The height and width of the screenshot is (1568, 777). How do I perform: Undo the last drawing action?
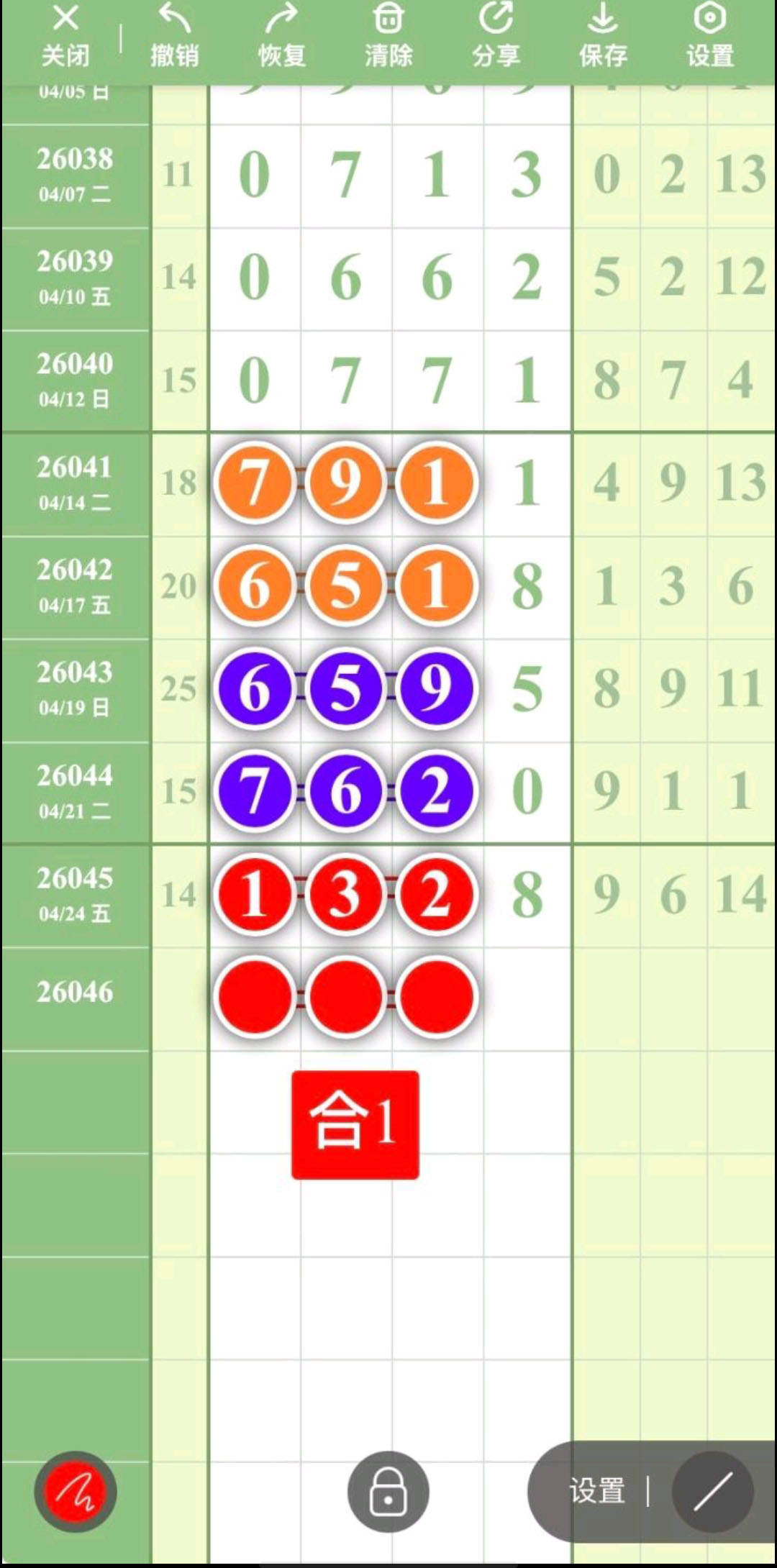(174, 36)
